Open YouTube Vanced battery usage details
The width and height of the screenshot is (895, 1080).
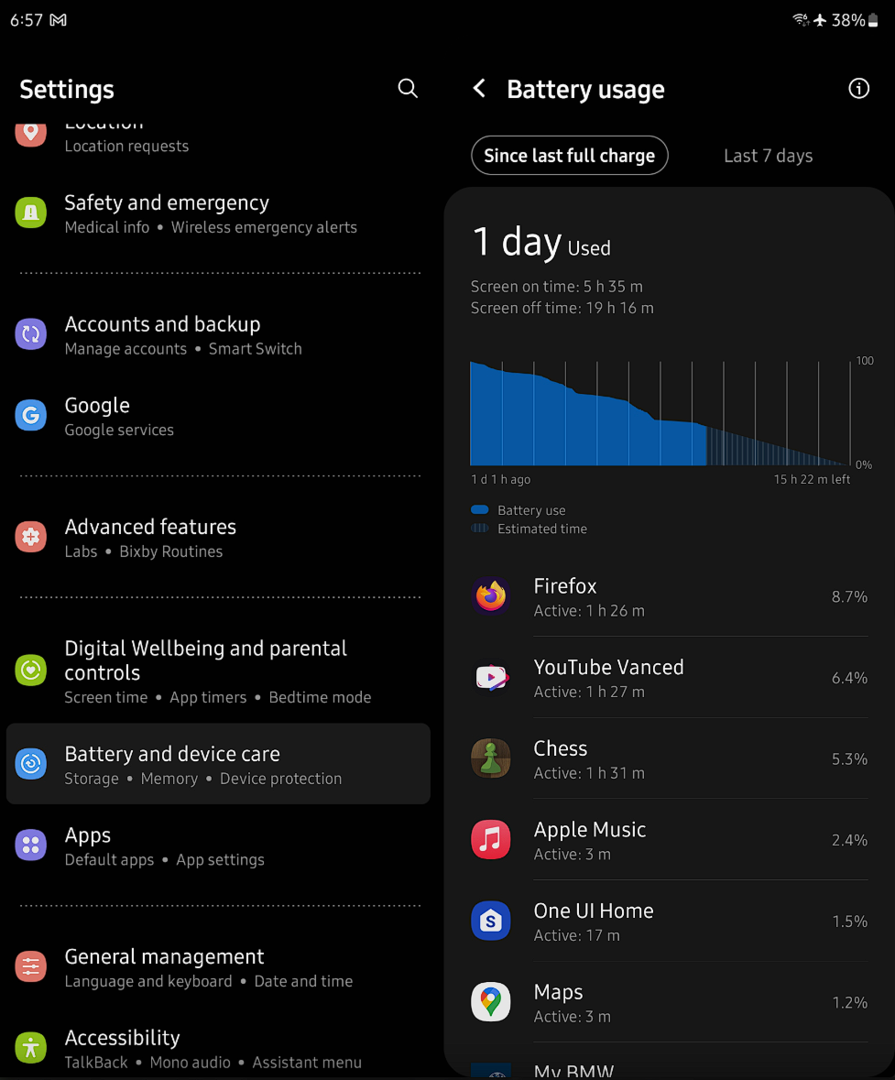[668, 678]
